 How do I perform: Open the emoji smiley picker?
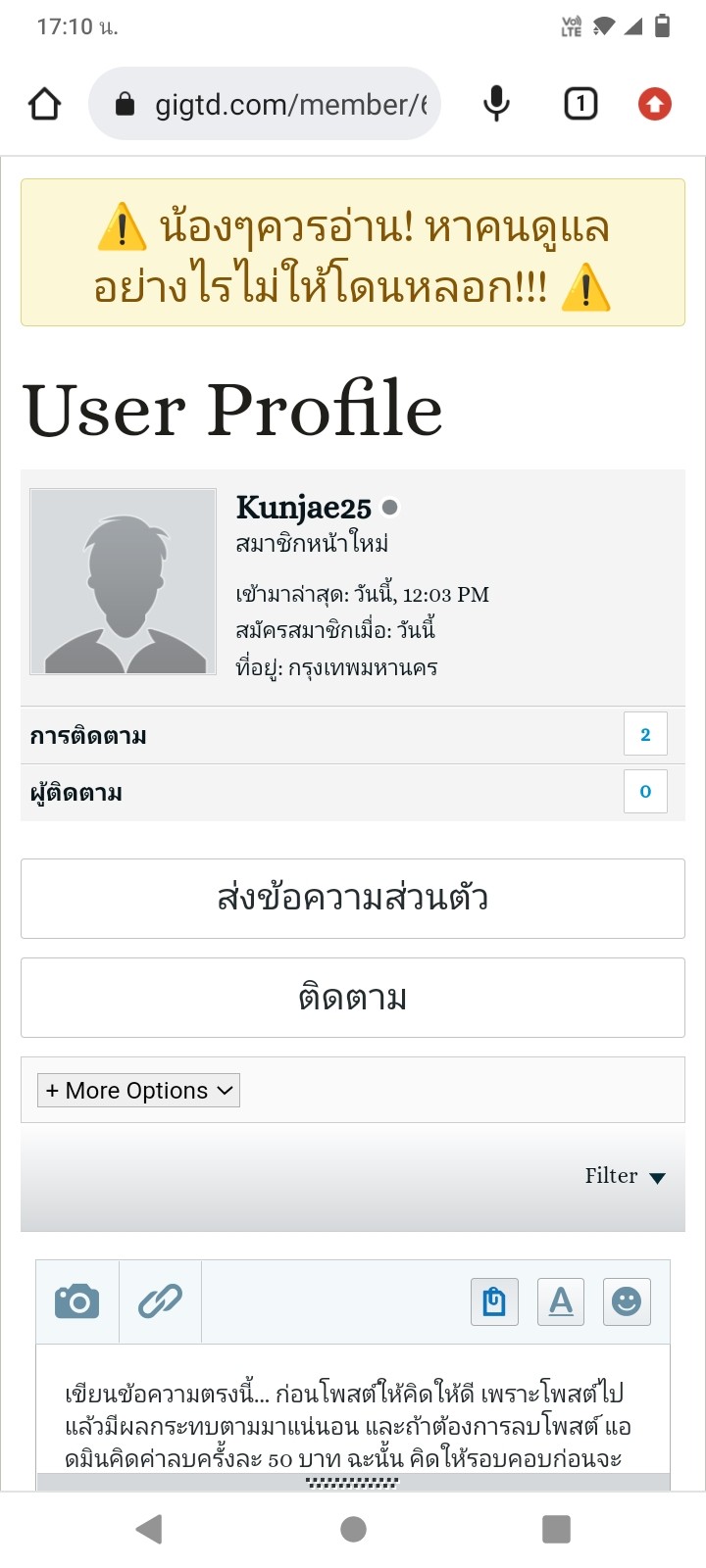627,1302
